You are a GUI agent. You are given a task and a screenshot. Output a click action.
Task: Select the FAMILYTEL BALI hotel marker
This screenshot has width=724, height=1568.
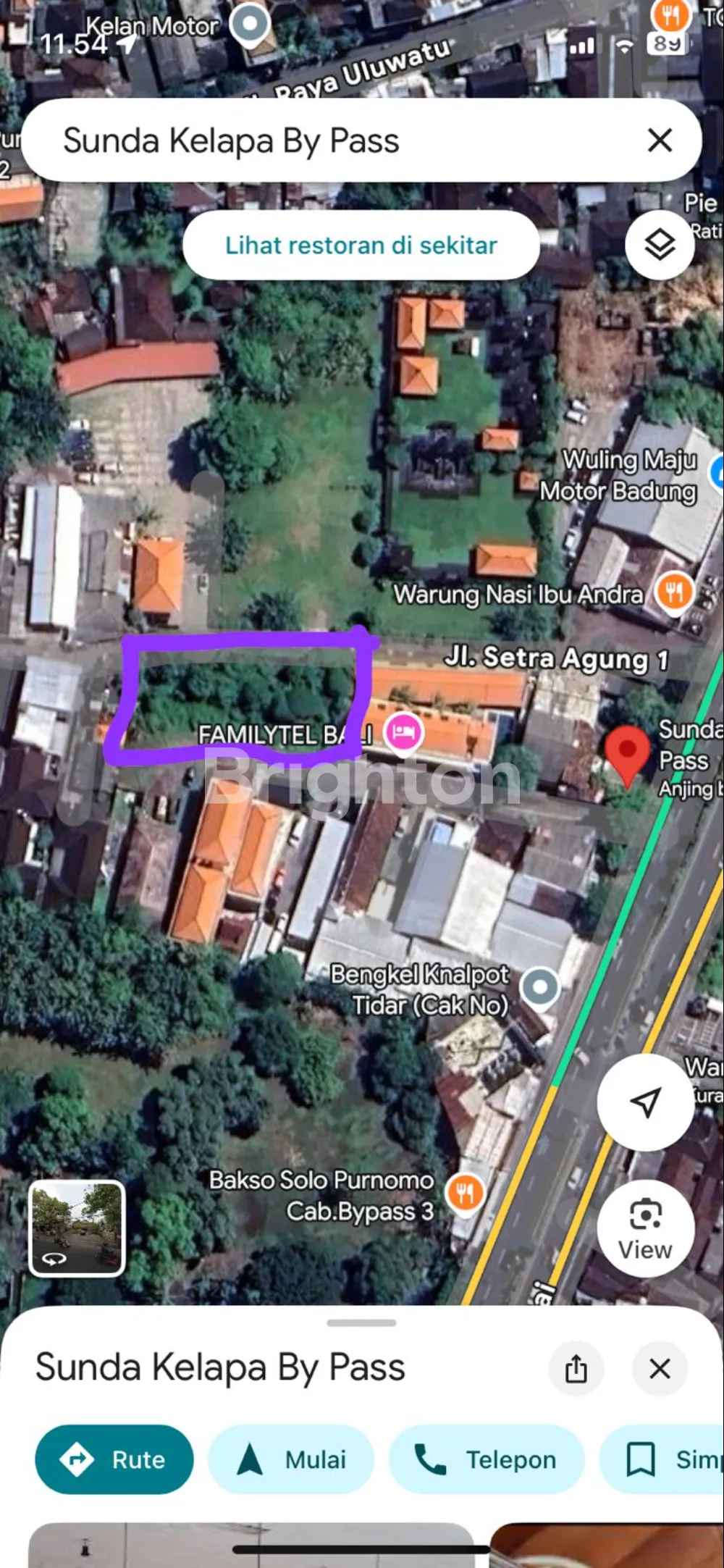403,731
